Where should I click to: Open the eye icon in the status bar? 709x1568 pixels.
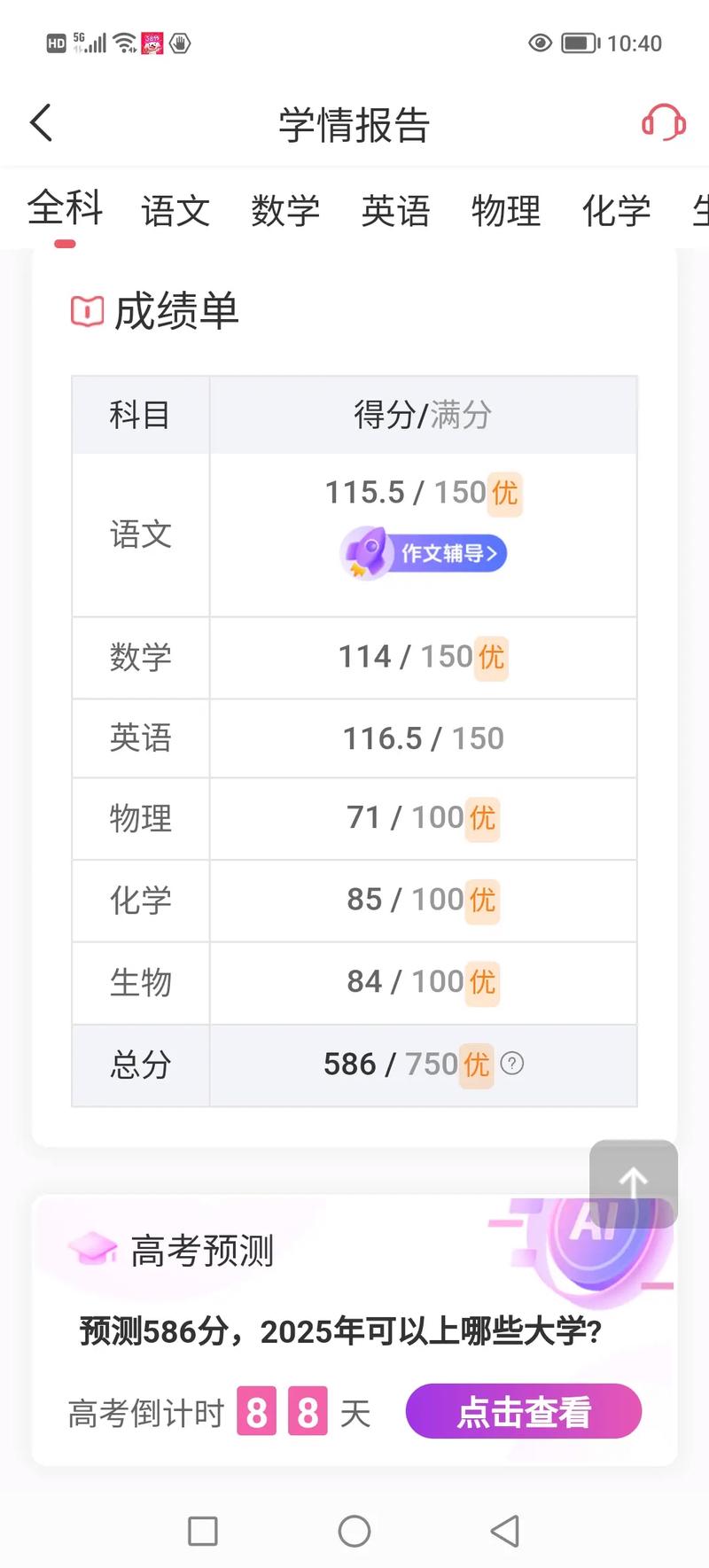pos(541,43)
